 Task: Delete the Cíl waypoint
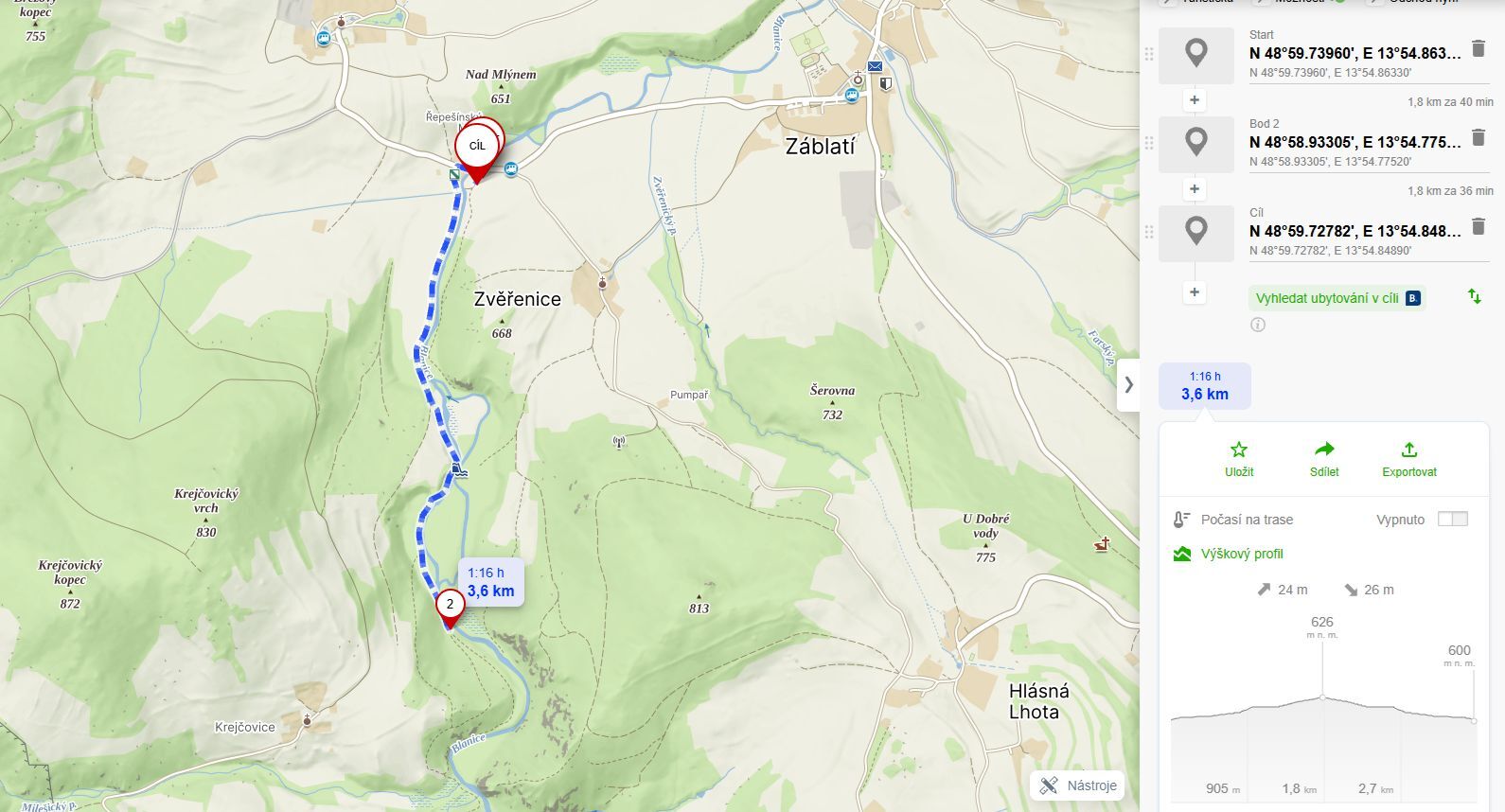coord(1478,226)
